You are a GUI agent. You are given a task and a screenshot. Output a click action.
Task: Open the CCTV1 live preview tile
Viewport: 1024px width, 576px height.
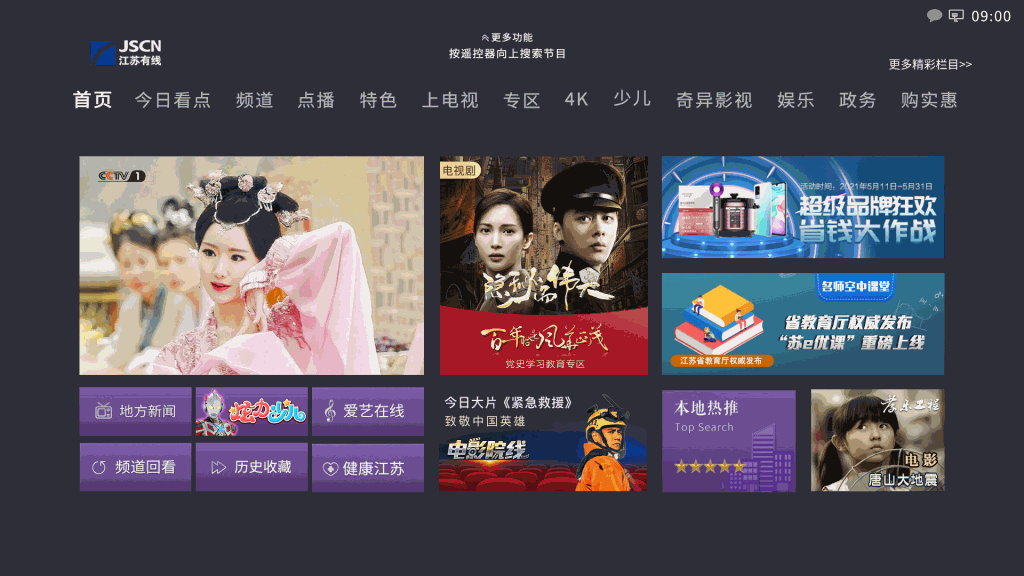click(251, 265)
